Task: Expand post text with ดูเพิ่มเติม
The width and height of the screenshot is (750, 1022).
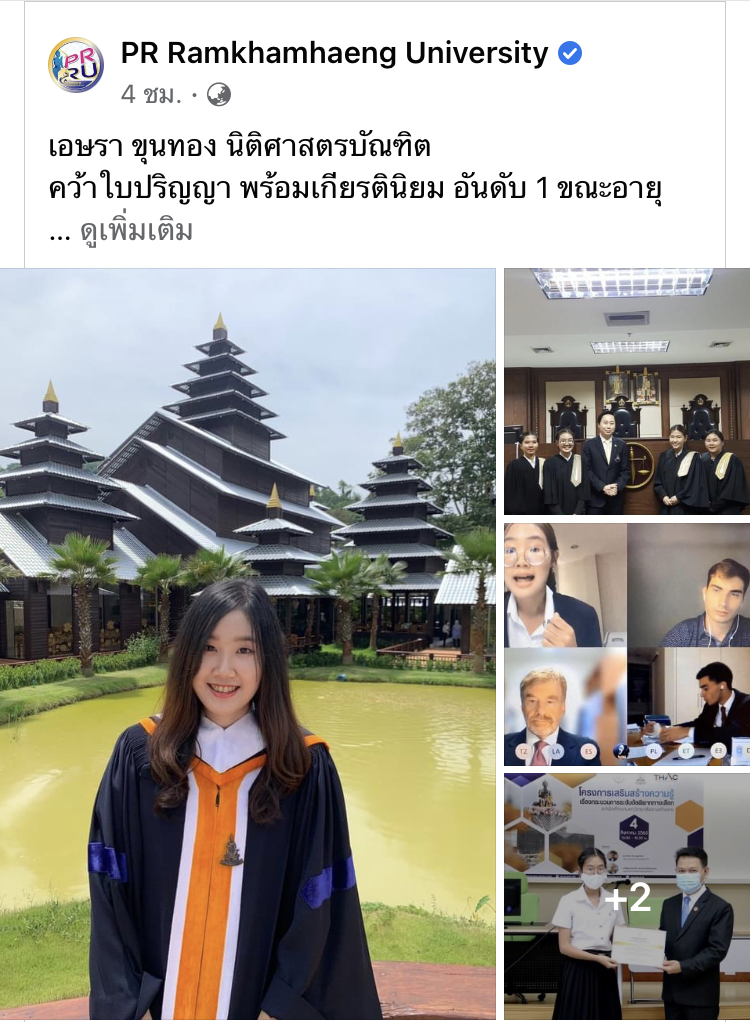Action: [x=136, y=231]
